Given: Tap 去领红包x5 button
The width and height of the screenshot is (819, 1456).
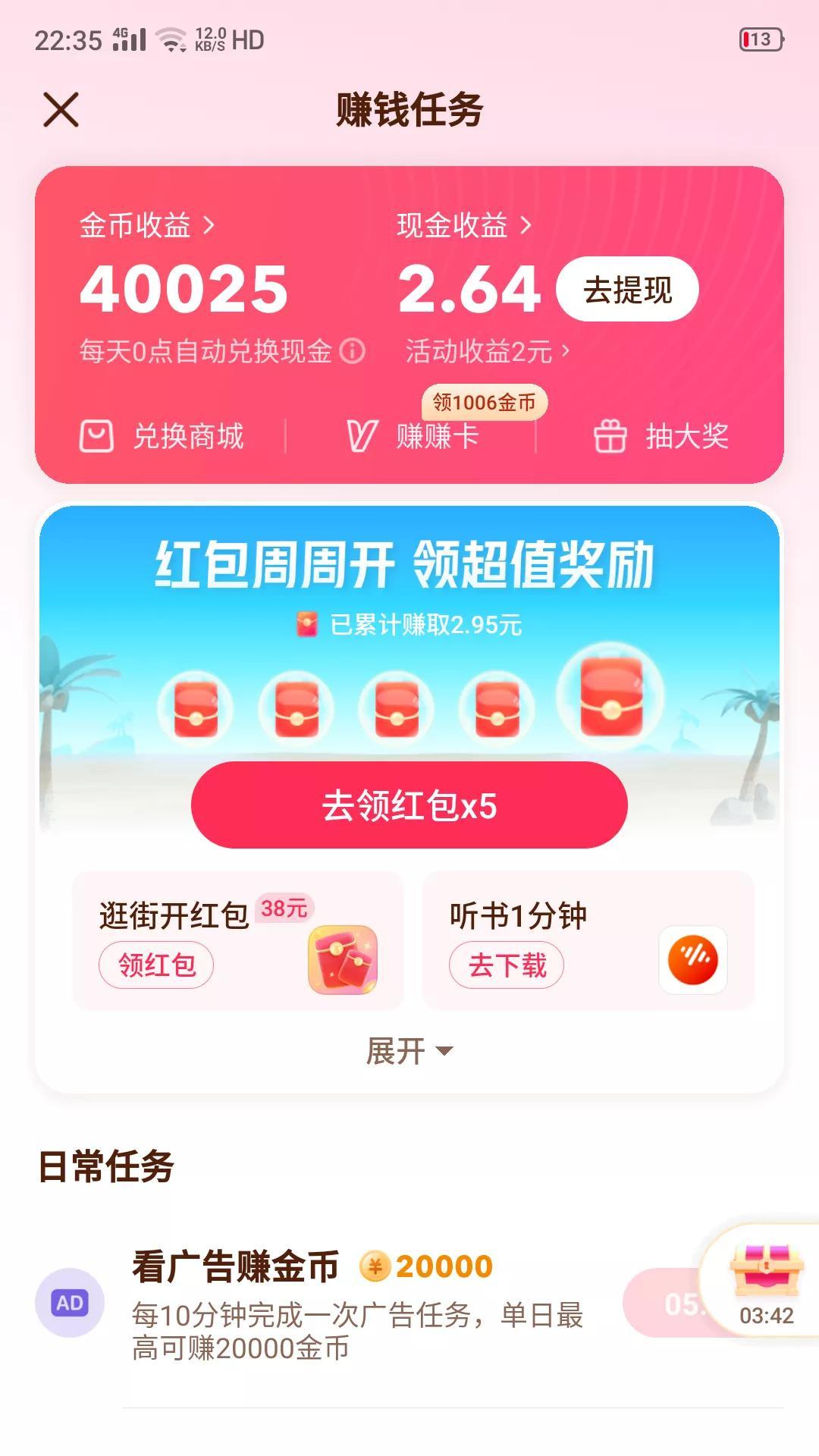Looking at the screenshot, I should tap(409, 805).
